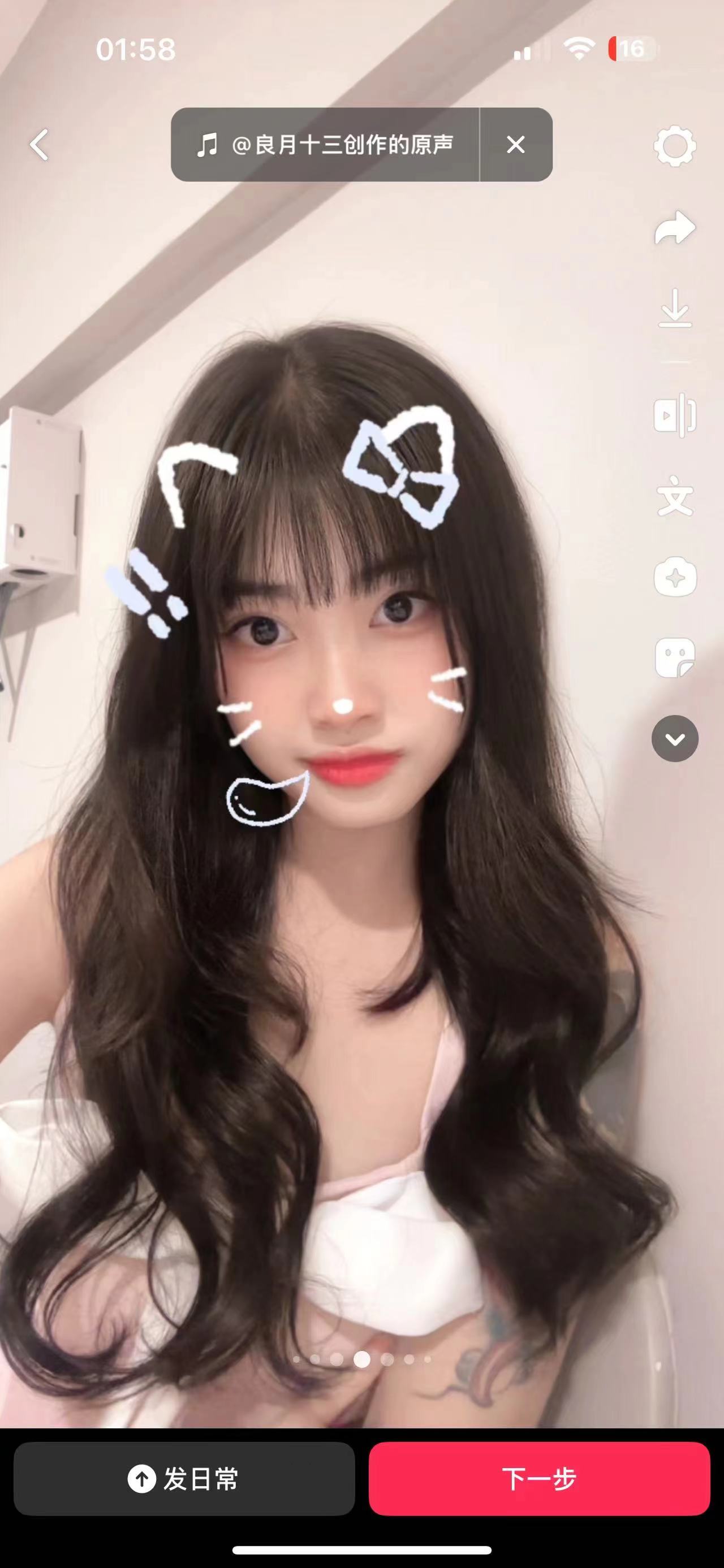Post with the 发日常 button
724x1568 pixels.
point(184,1479)
